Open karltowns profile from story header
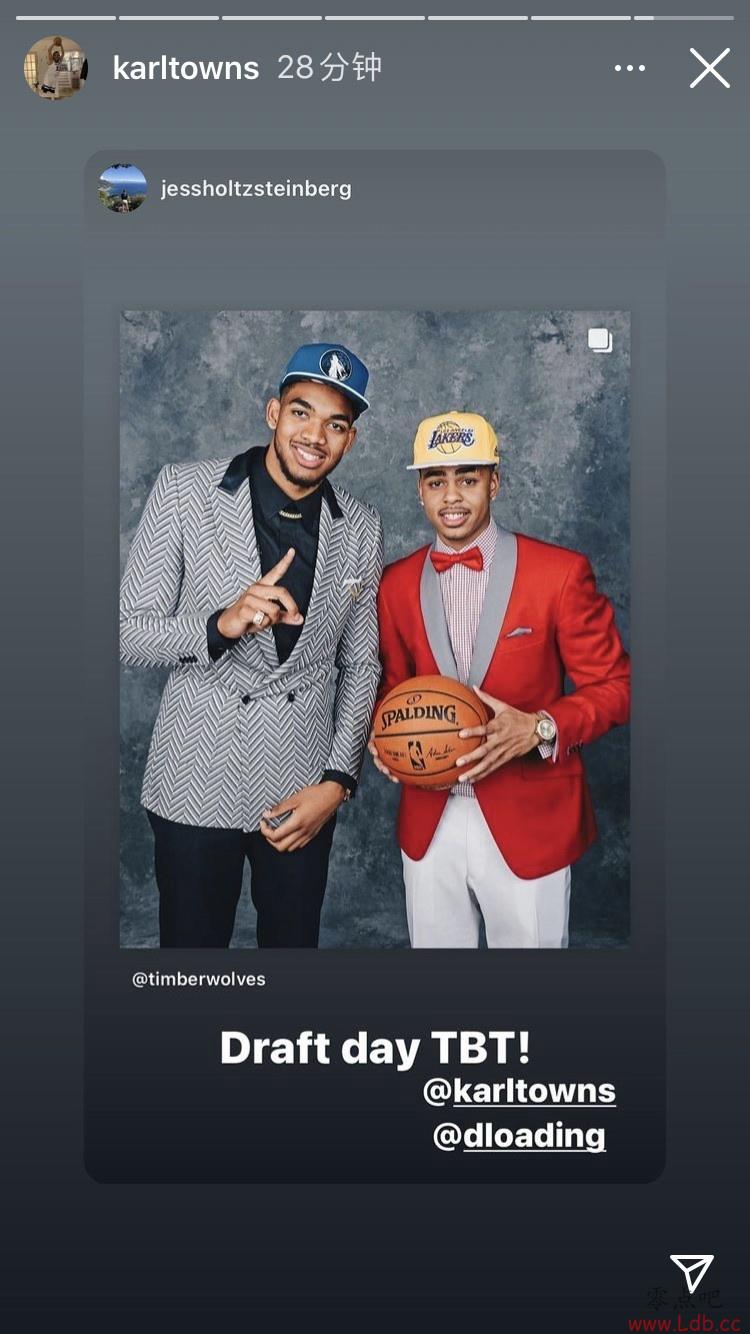 click(x=185, y=68)
